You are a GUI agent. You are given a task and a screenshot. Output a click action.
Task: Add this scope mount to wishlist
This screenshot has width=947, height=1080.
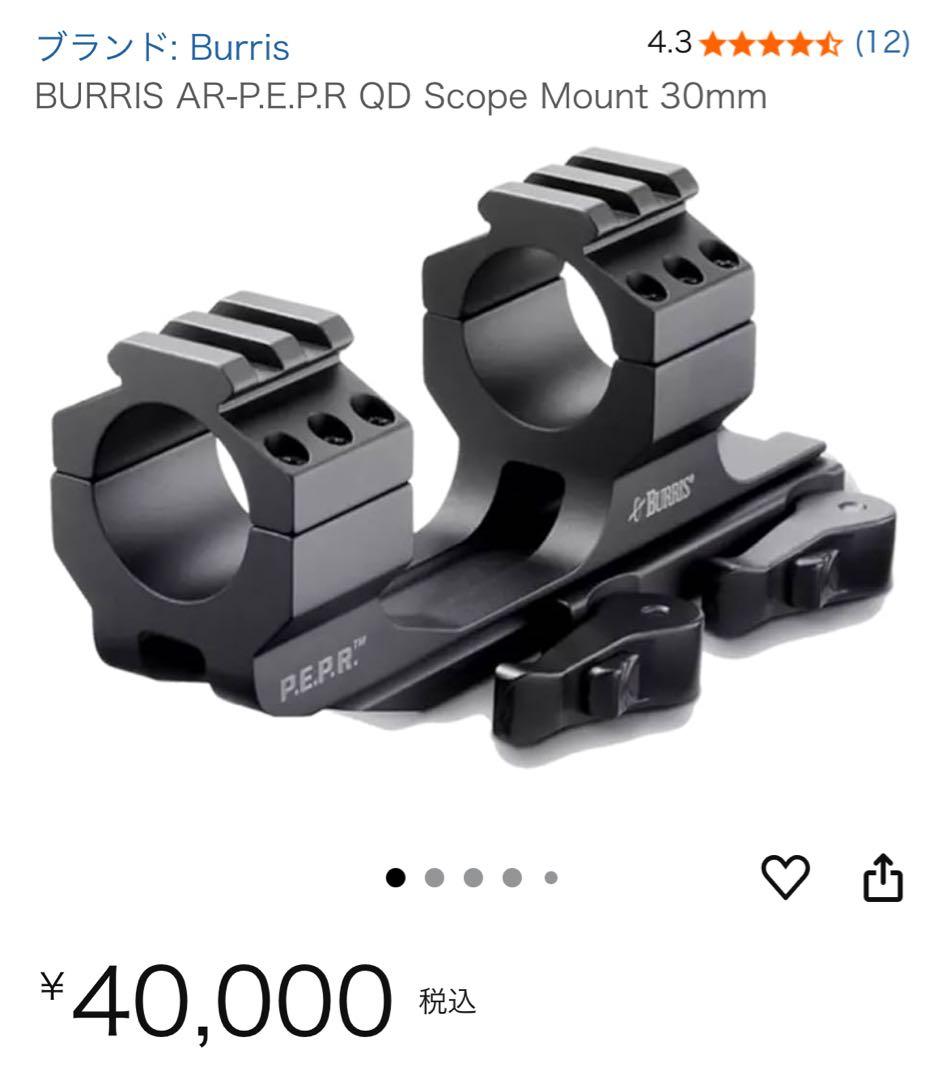tap(785, 878)
